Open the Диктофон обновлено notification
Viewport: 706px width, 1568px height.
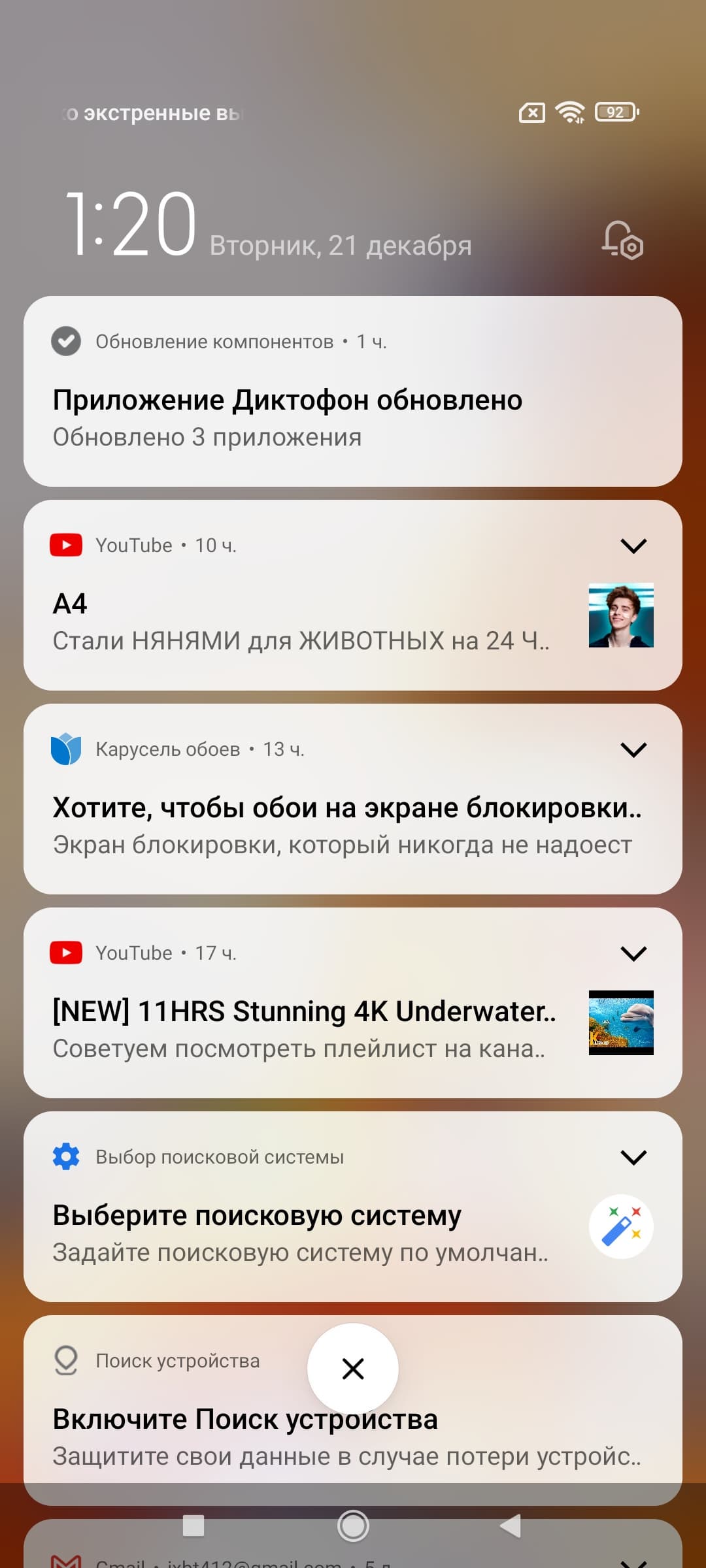click(x=288, y=400)
